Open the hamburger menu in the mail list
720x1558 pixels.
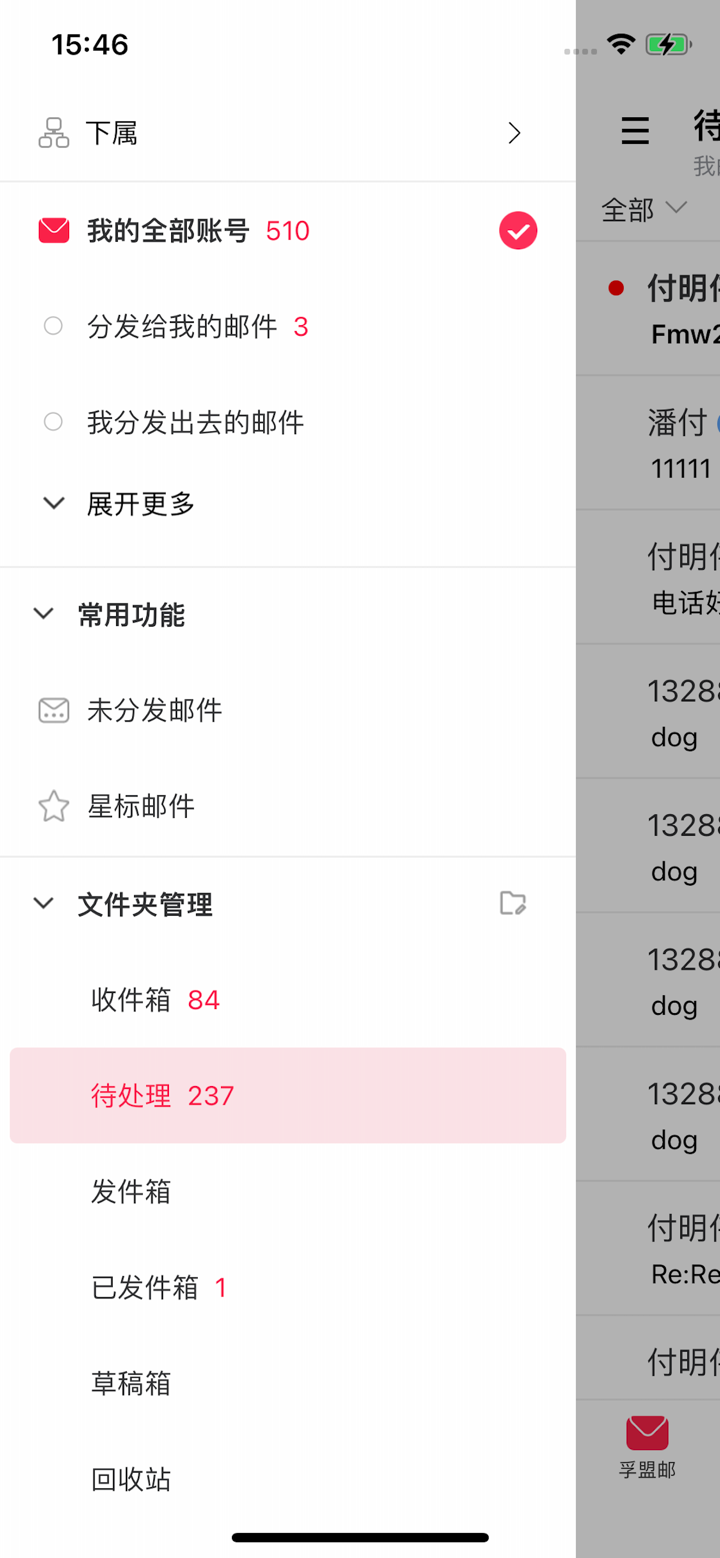tap(635, 130)
